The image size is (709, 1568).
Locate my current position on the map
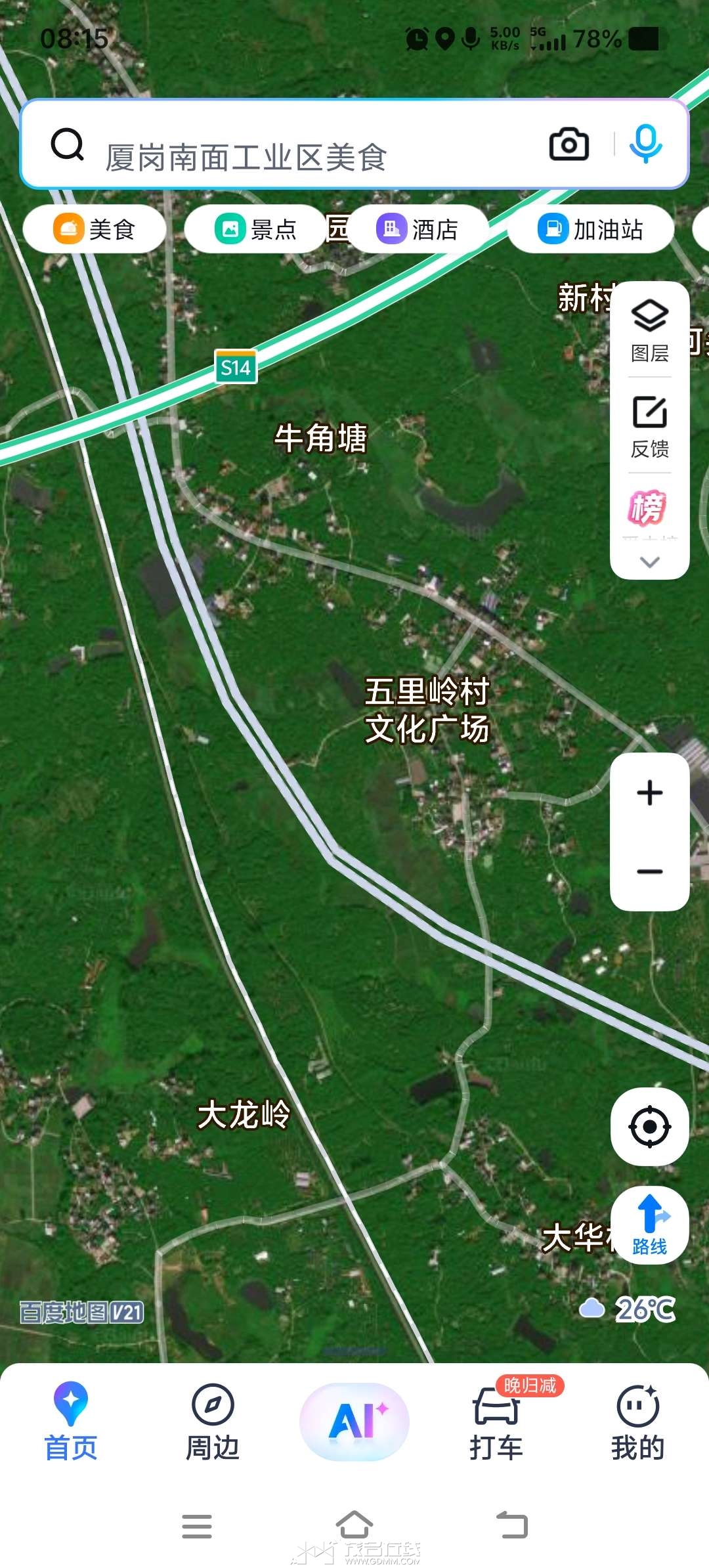tap(650, 1127)
